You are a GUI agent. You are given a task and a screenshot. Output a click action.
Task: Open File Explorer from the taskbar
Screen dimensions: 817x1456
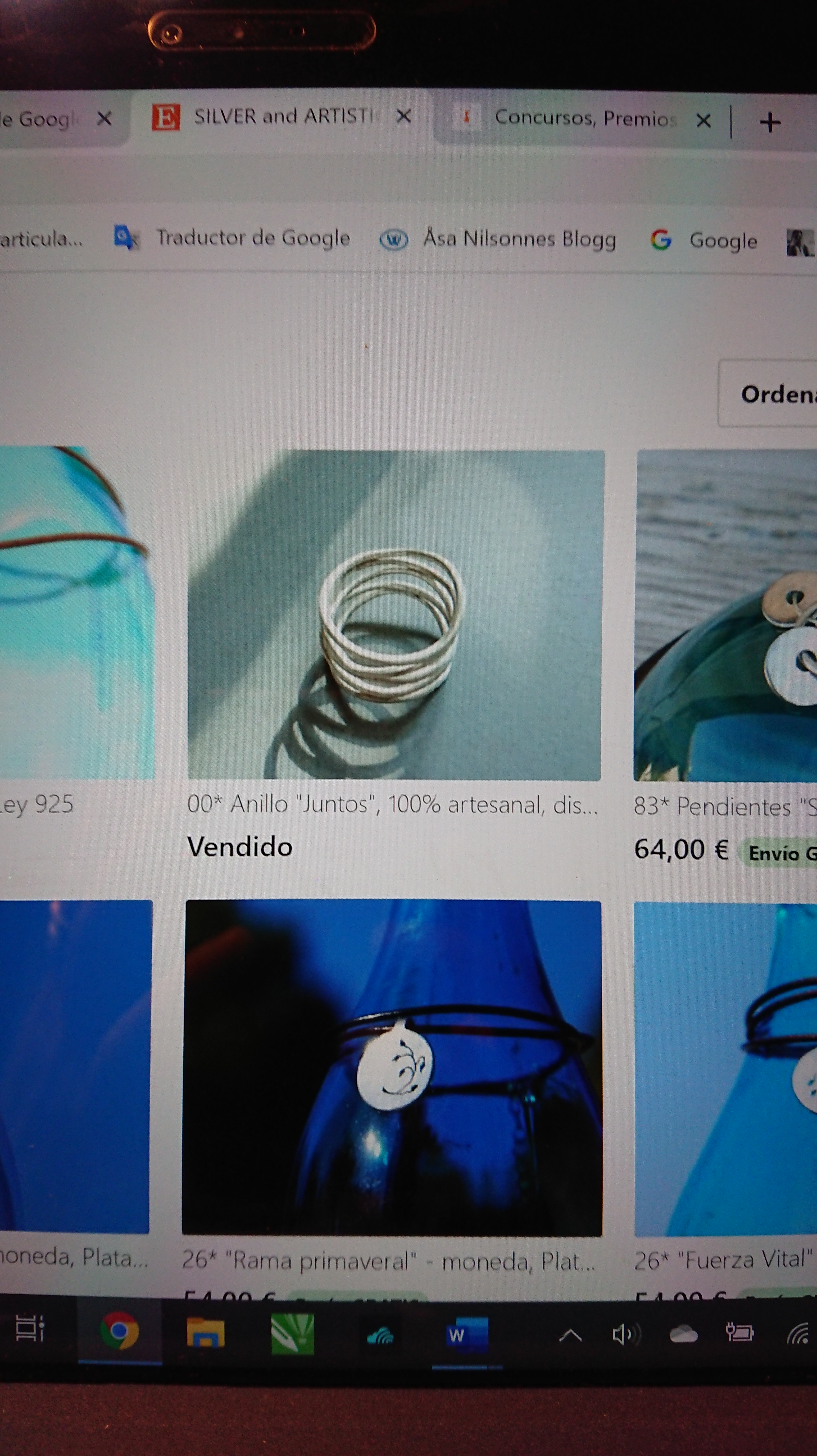pyautogui.click(x=205, y=1333)
